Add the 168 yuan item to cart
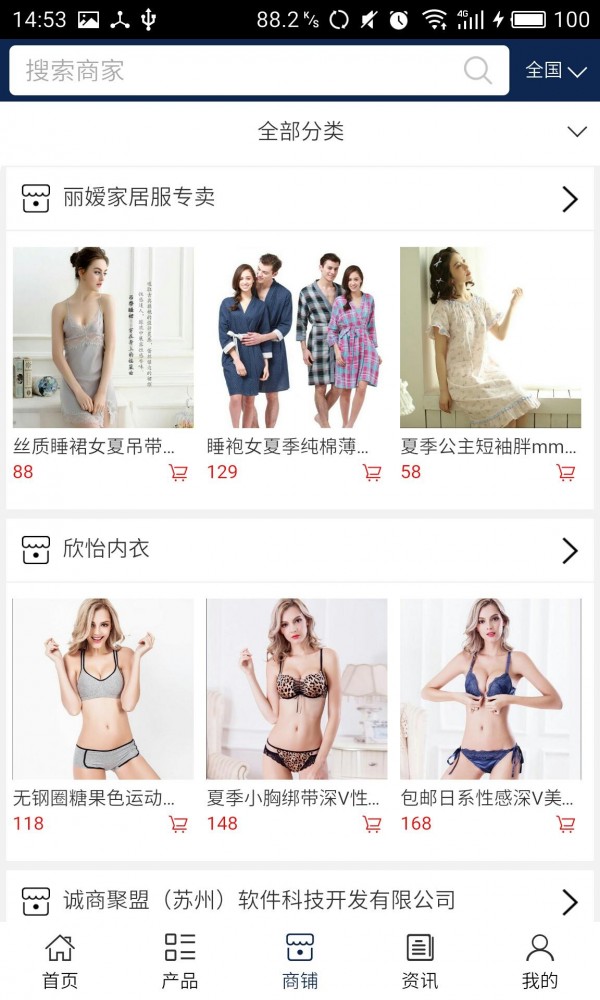This screenshot has width=600, height=1000. (566, 824)
